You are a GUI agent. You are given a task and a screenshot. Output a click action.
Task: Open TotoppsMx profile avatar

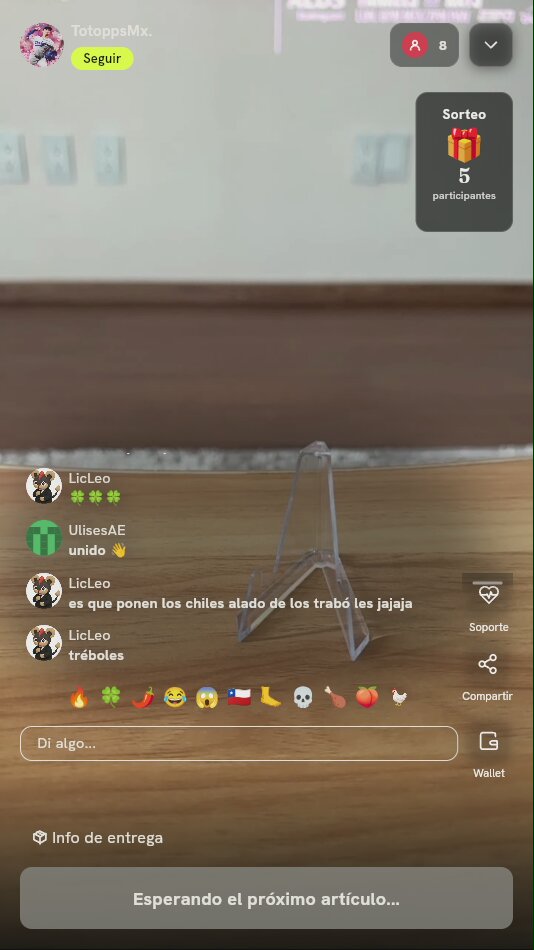click(42, 45)
